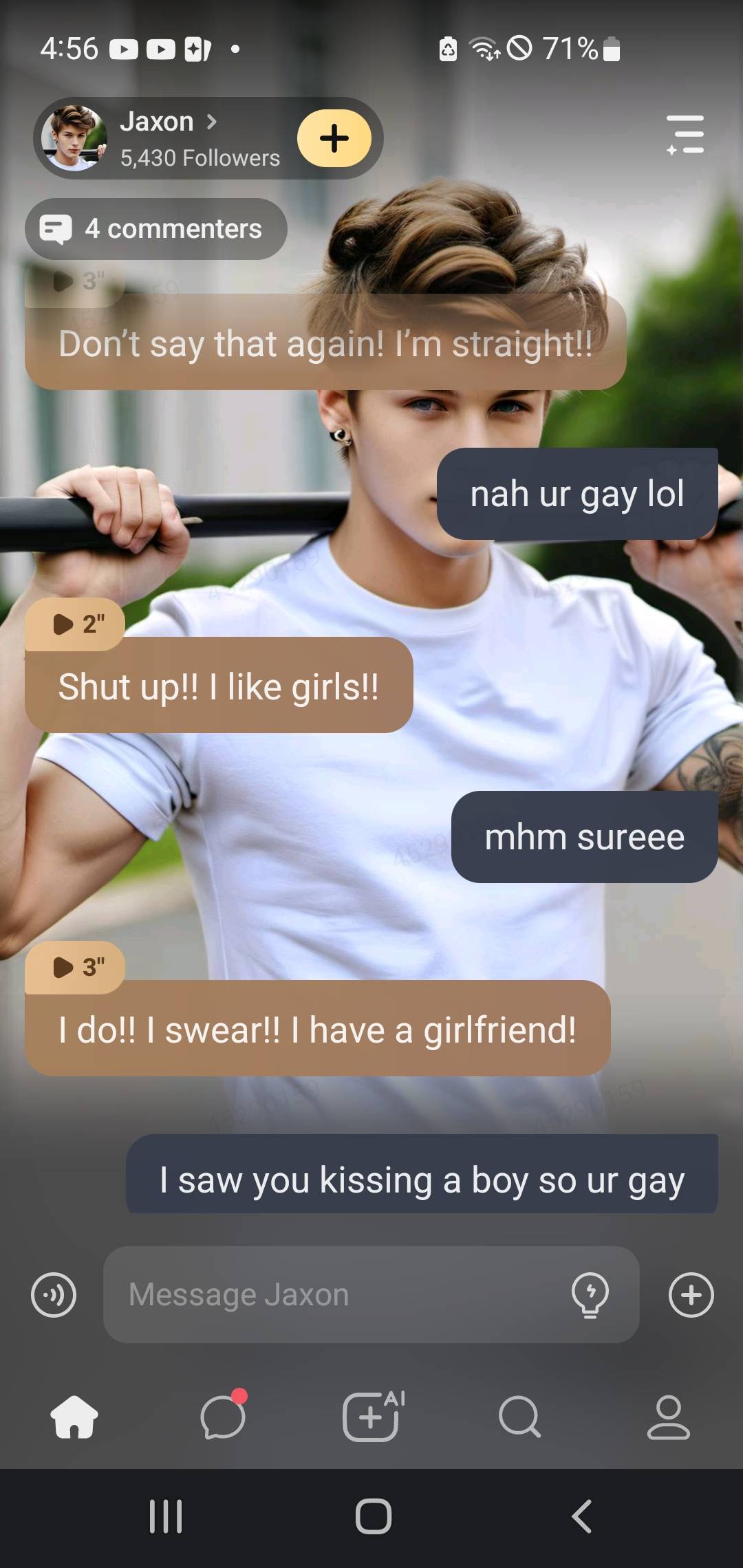Create a new AI character

371,1417
